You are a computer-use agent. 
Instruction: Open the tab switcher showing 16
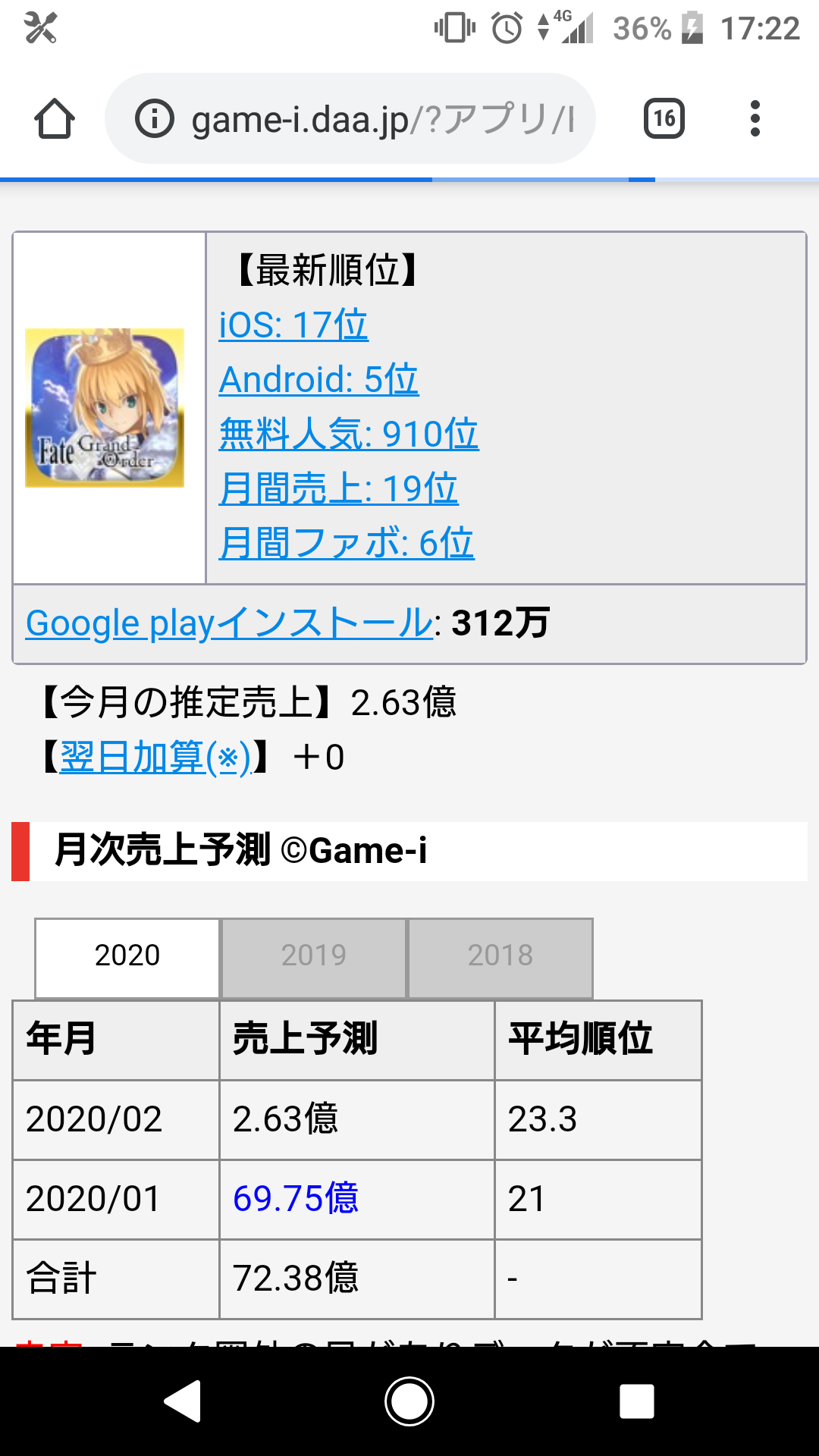pyautogui.click(x=664, y=118)
